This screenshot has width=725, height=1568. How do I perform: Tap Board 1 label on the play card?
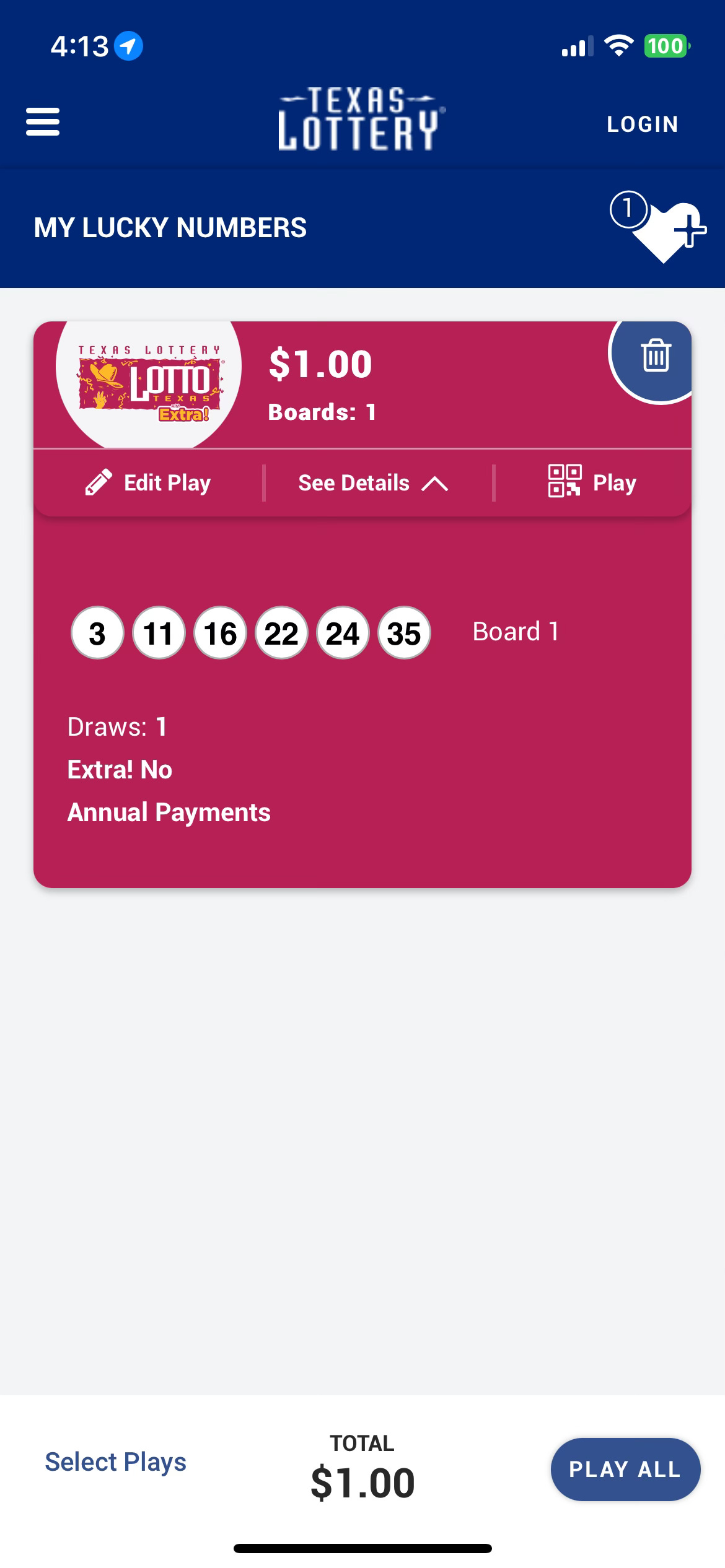click(516, 632)
